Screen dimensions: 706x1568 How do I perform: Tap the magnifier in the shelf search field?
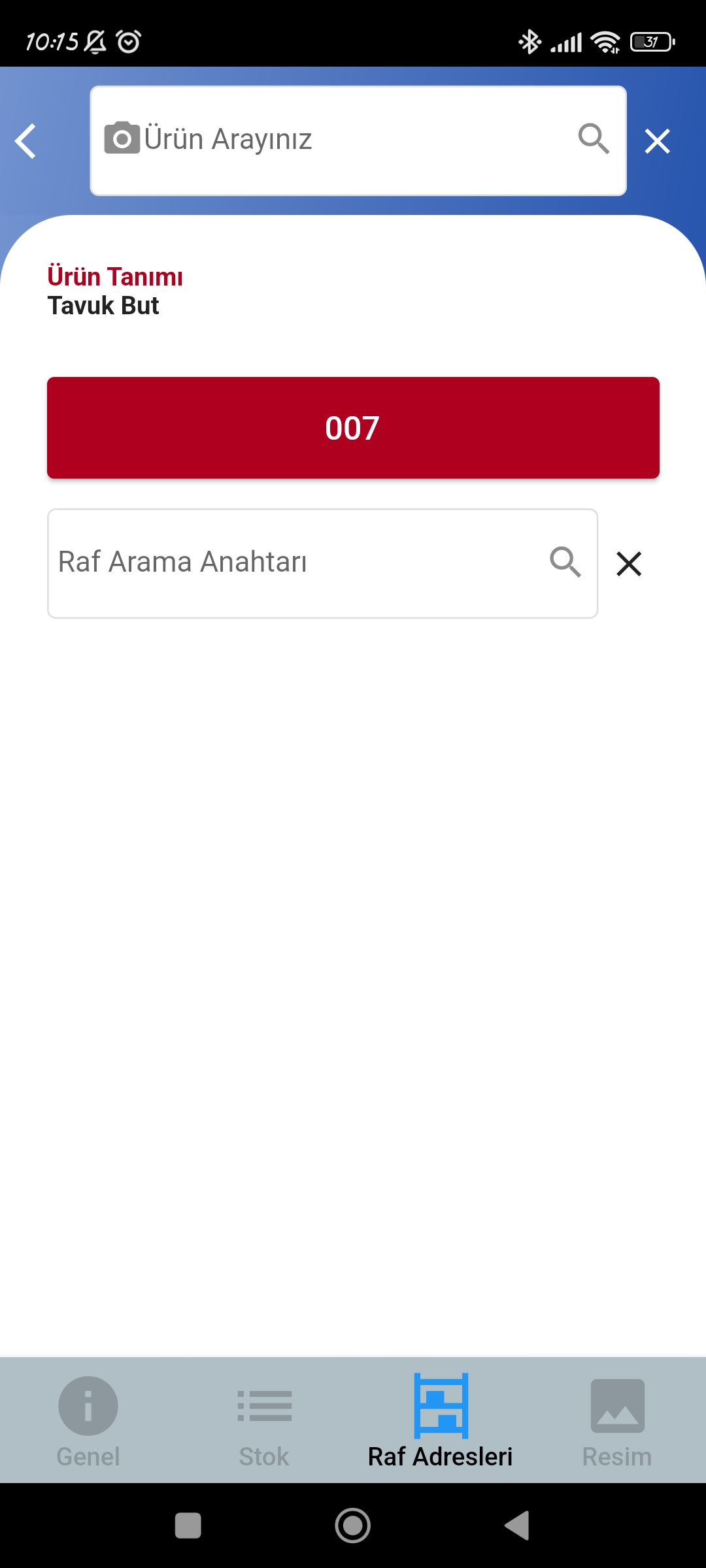565,562
